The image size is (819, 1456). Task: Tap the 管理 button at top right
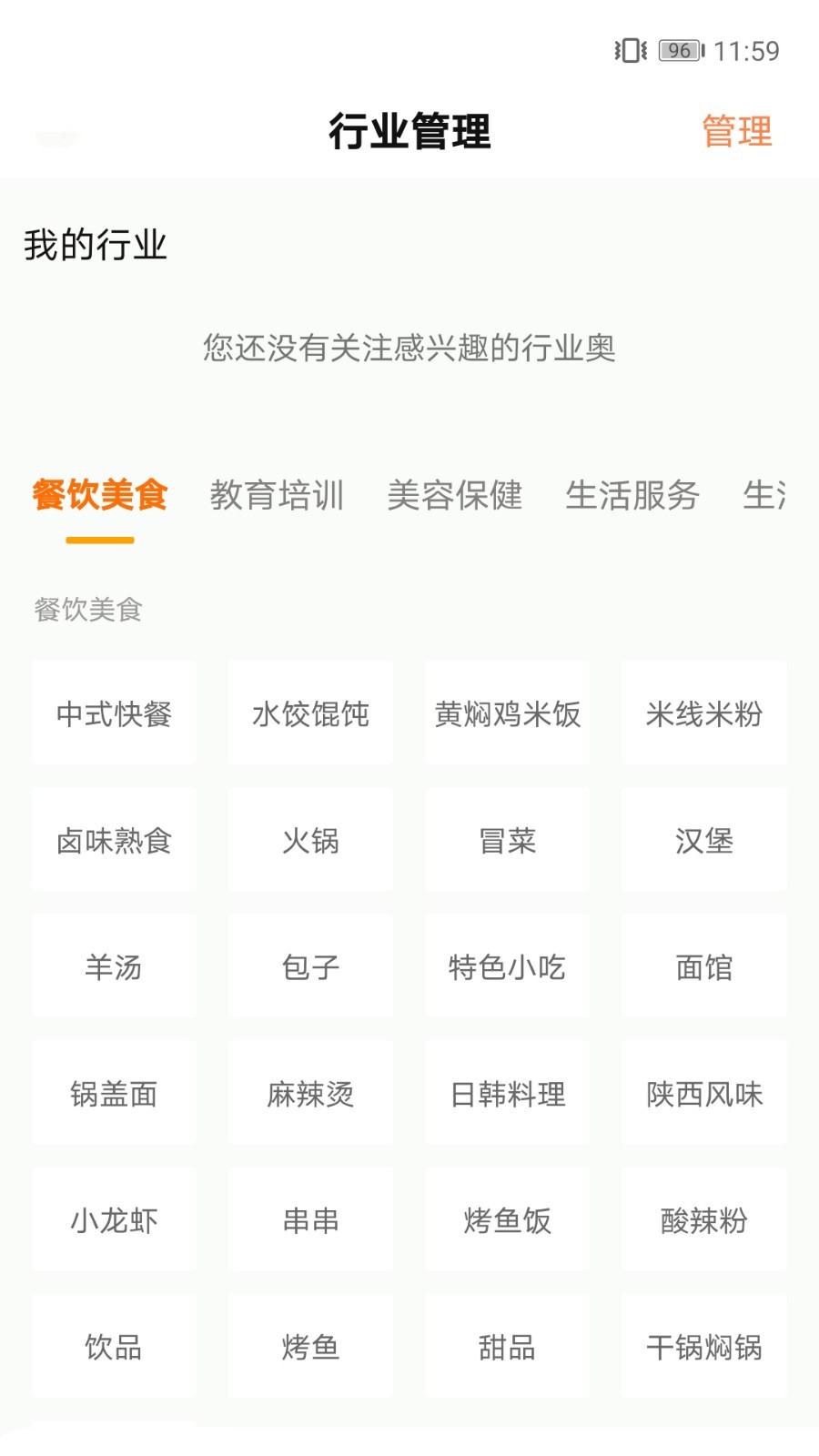pyautogui.click(x=736, y=132)
